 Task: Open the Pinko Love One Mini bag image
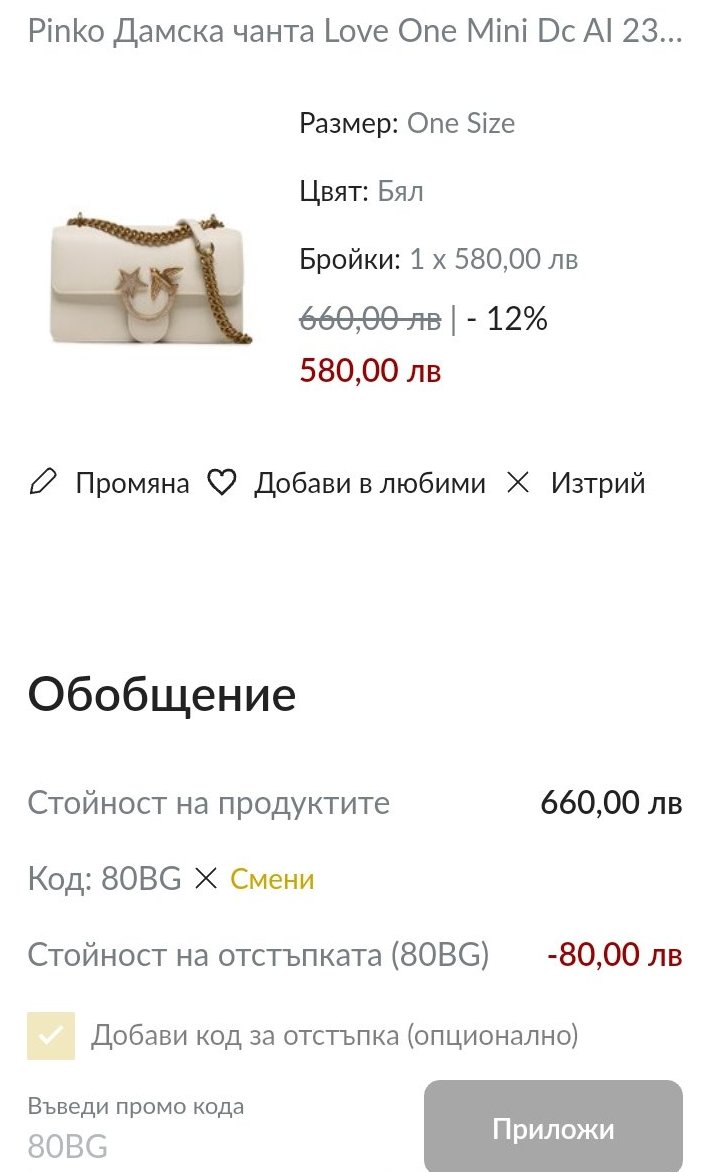pos(151,277)
